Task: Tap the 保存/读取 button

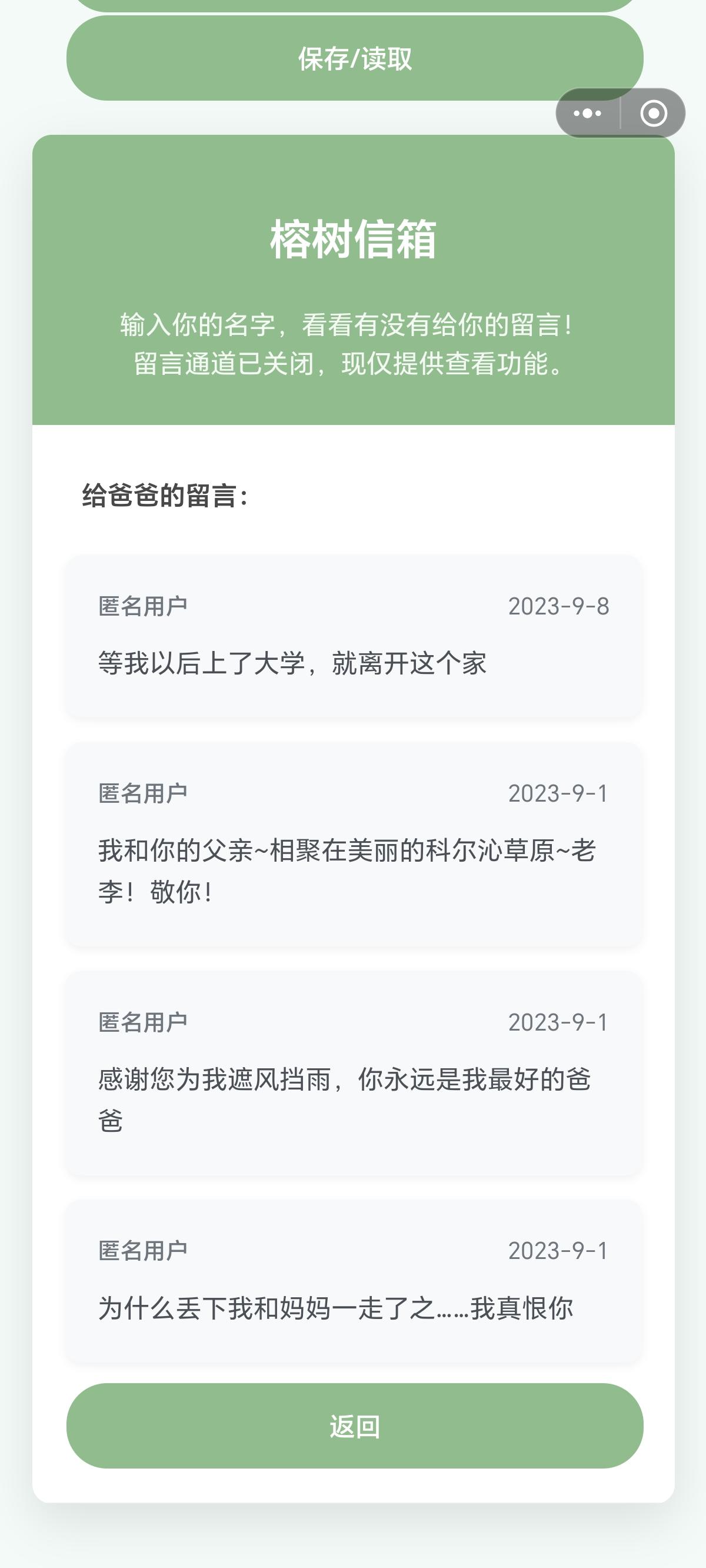Action: pos(355,58)
